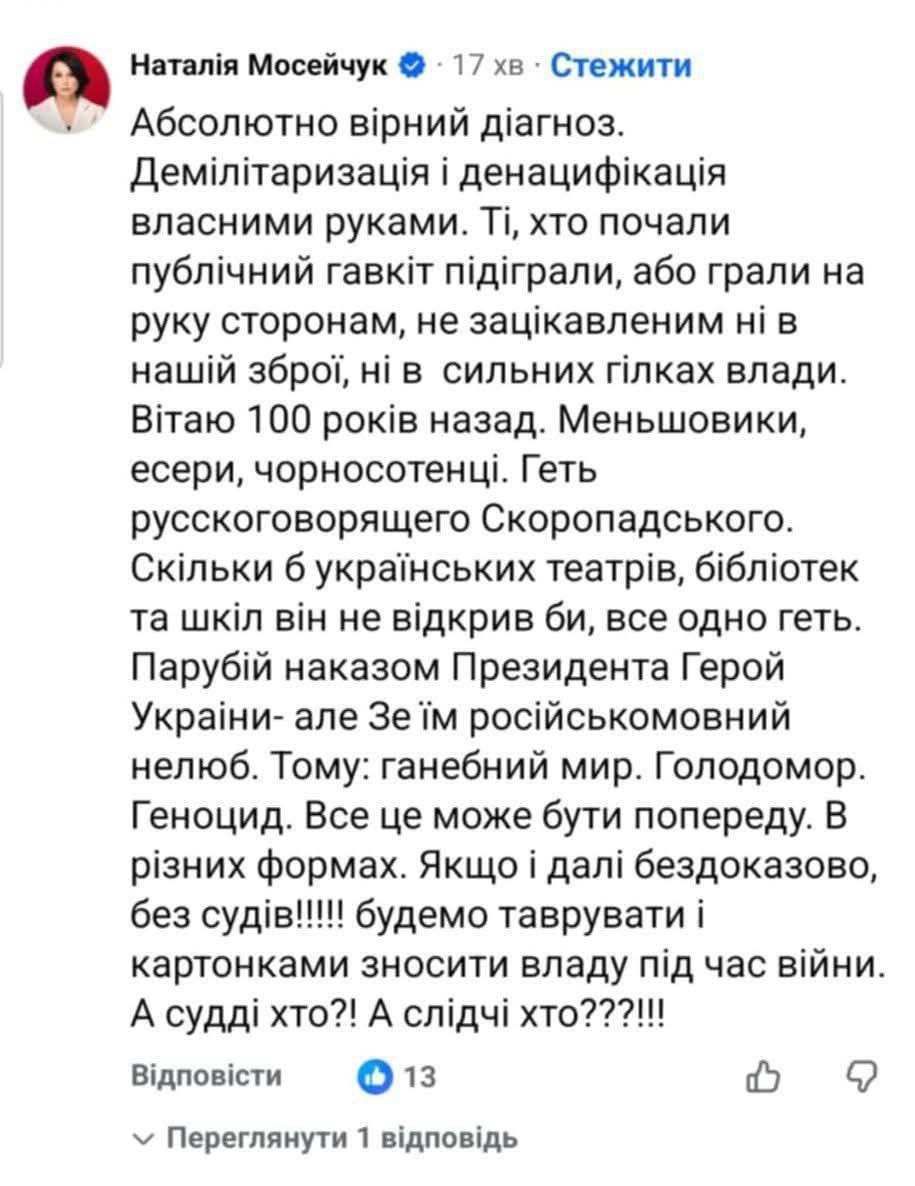View the 13 likes on this comment
This screenshot has height=1186, width=915.
click(x=399, y=1077)
